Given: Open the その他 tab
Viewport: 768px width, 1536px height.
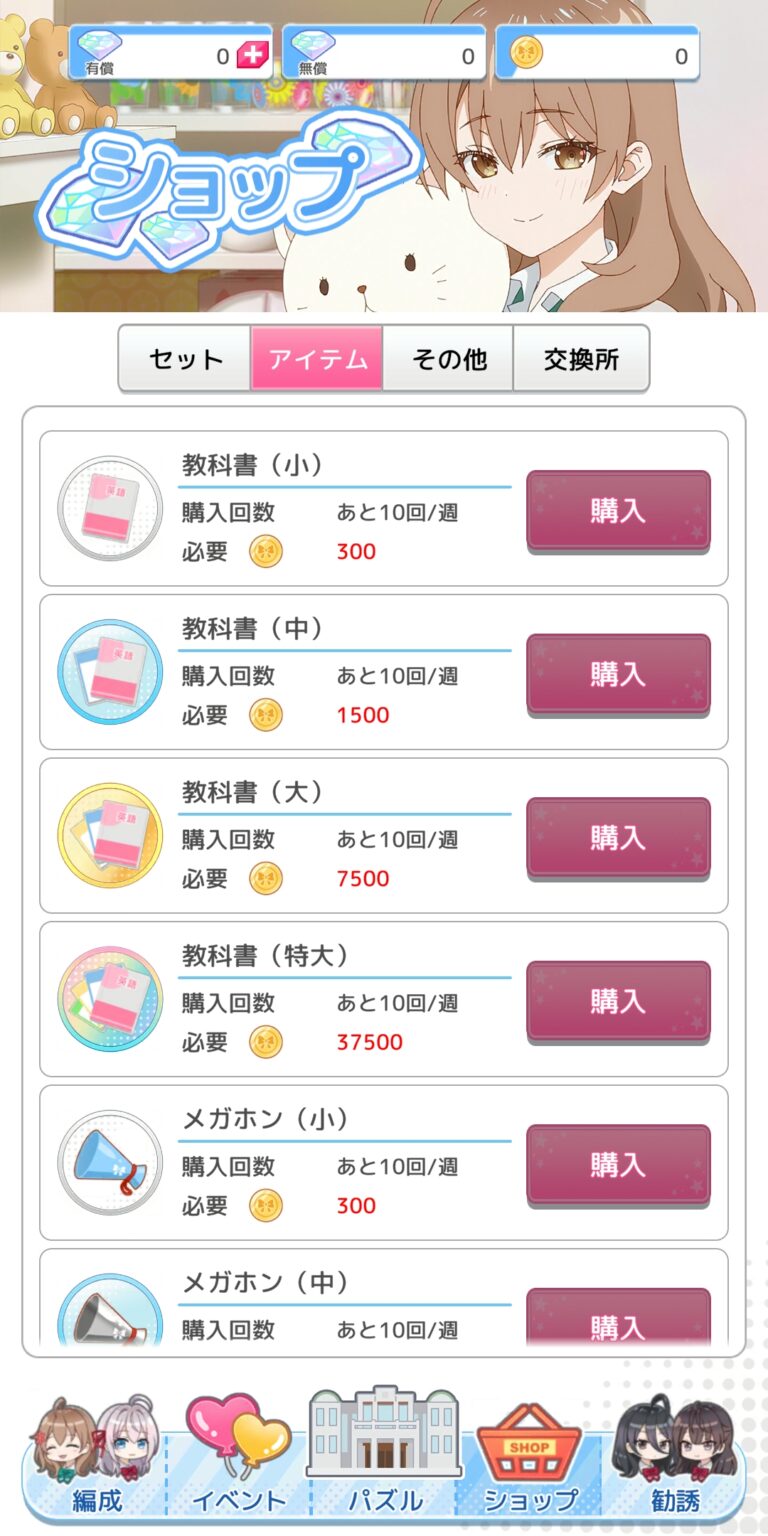Looking at the screenshot, I should 448,359.
